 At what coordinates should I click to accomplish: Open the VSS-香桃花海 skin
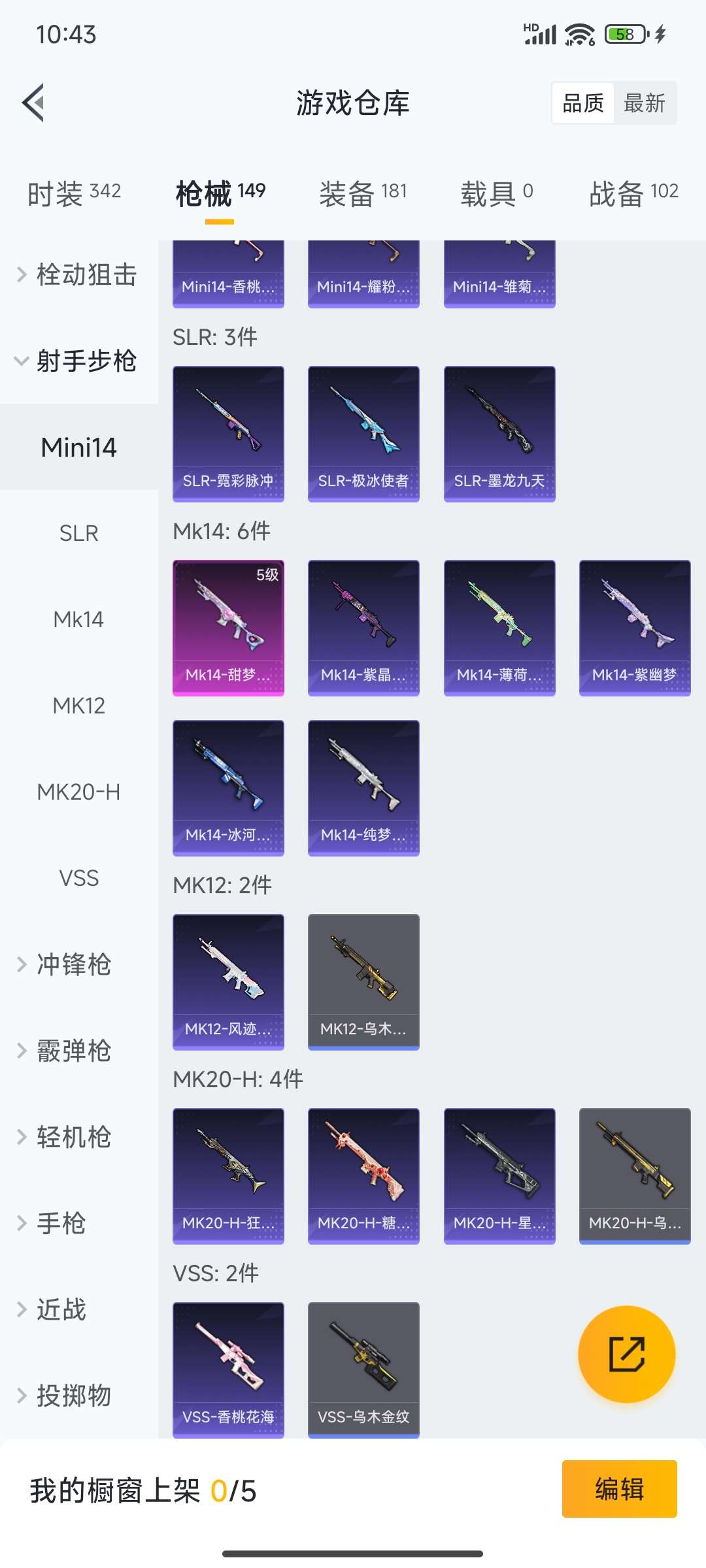point(228,1371)
